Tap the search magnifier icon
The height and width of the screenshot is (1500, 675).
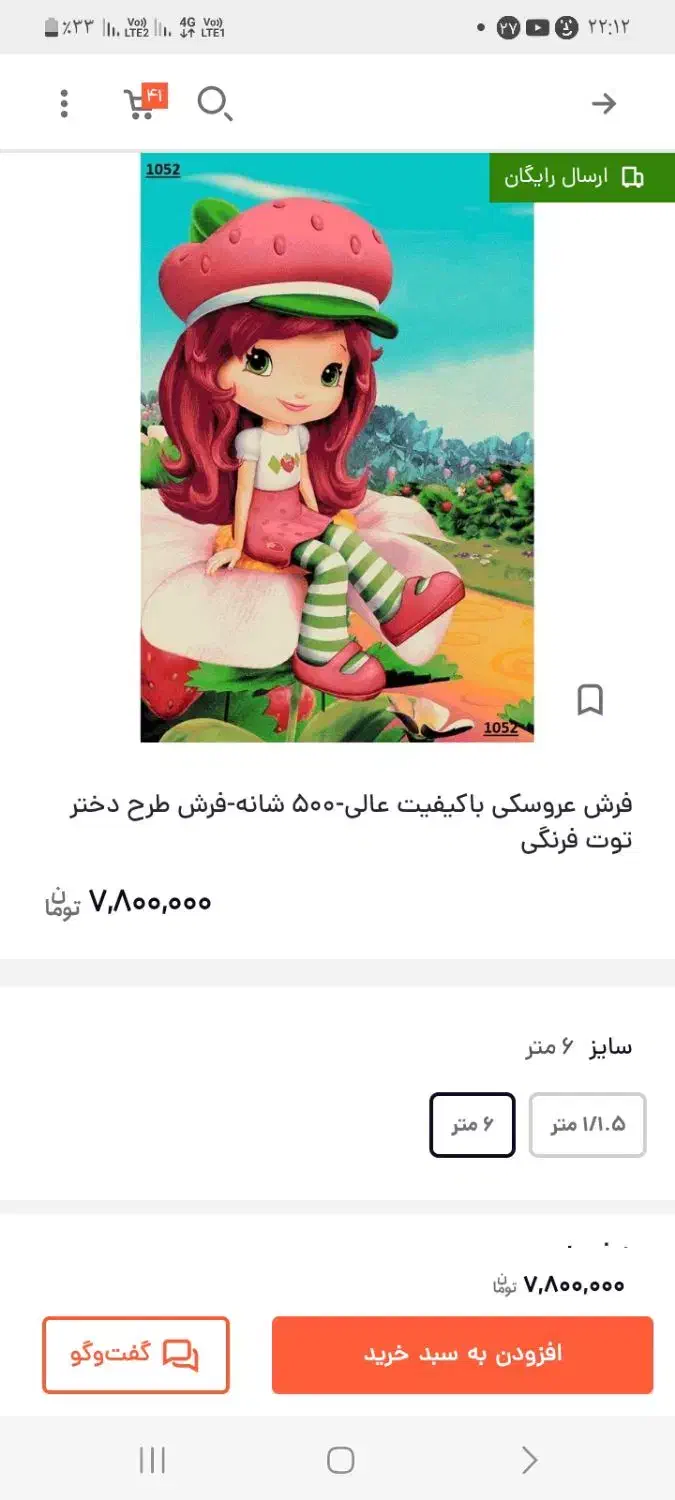(214, 103)
